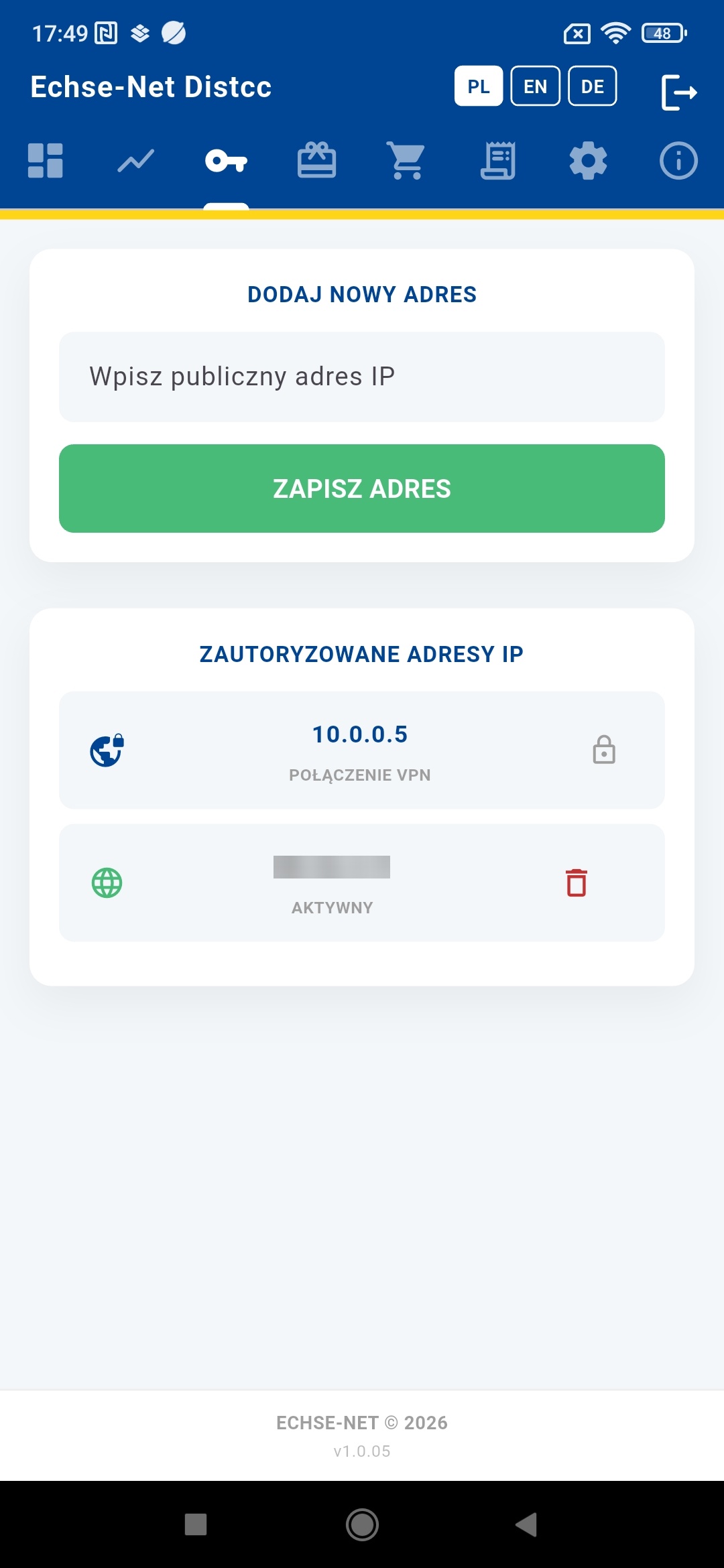The image size is (724, 1568).
Task: Open the dashboard tab
Action: pos(46,161)
